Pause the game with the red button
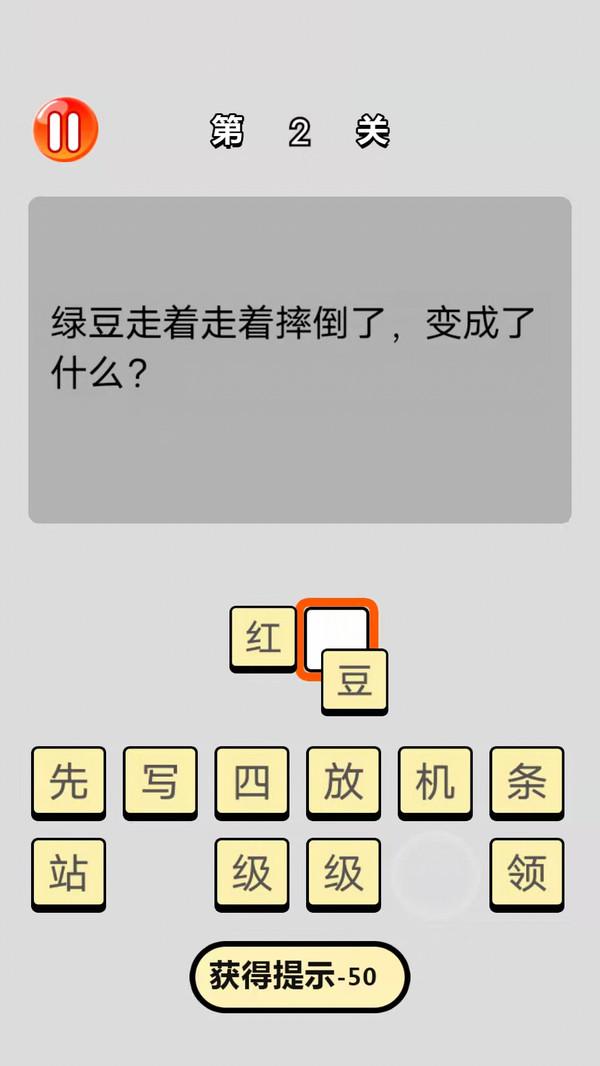 pyautogui.click(x=66, y=130)
